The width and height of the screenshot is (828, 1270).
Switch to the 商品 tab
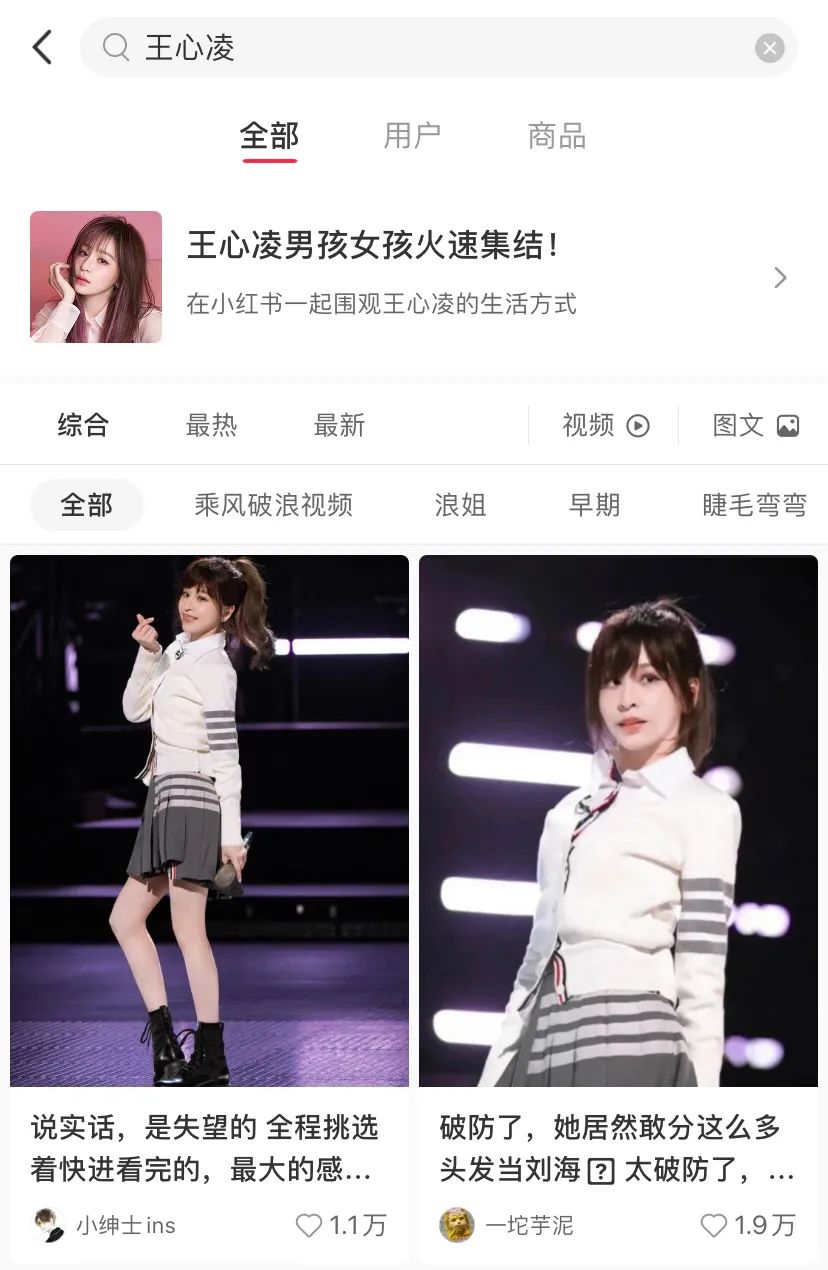pos(557,136)
